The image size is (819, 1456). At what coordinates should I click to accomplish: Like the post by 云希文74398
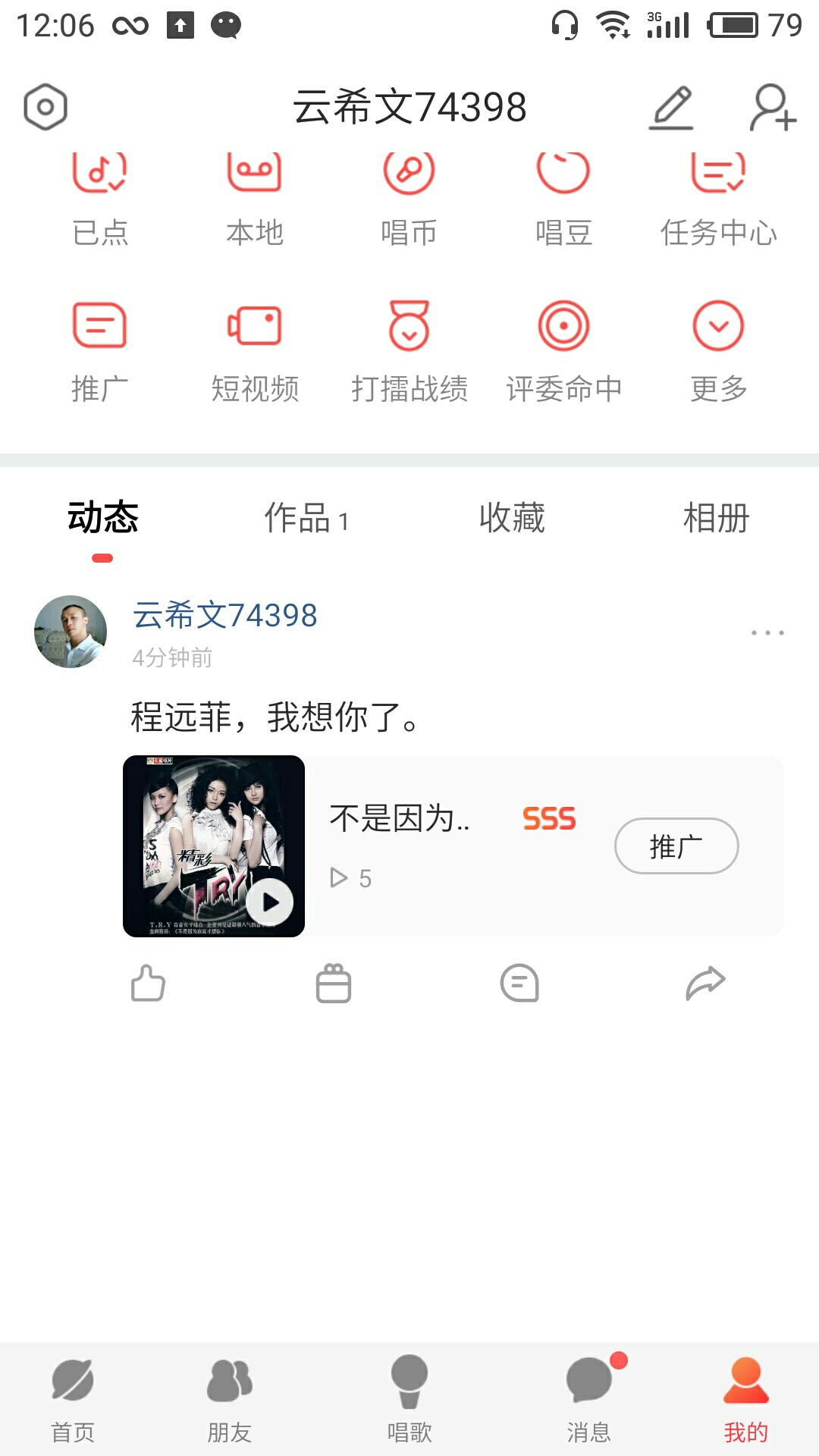(x=148, y=984)
